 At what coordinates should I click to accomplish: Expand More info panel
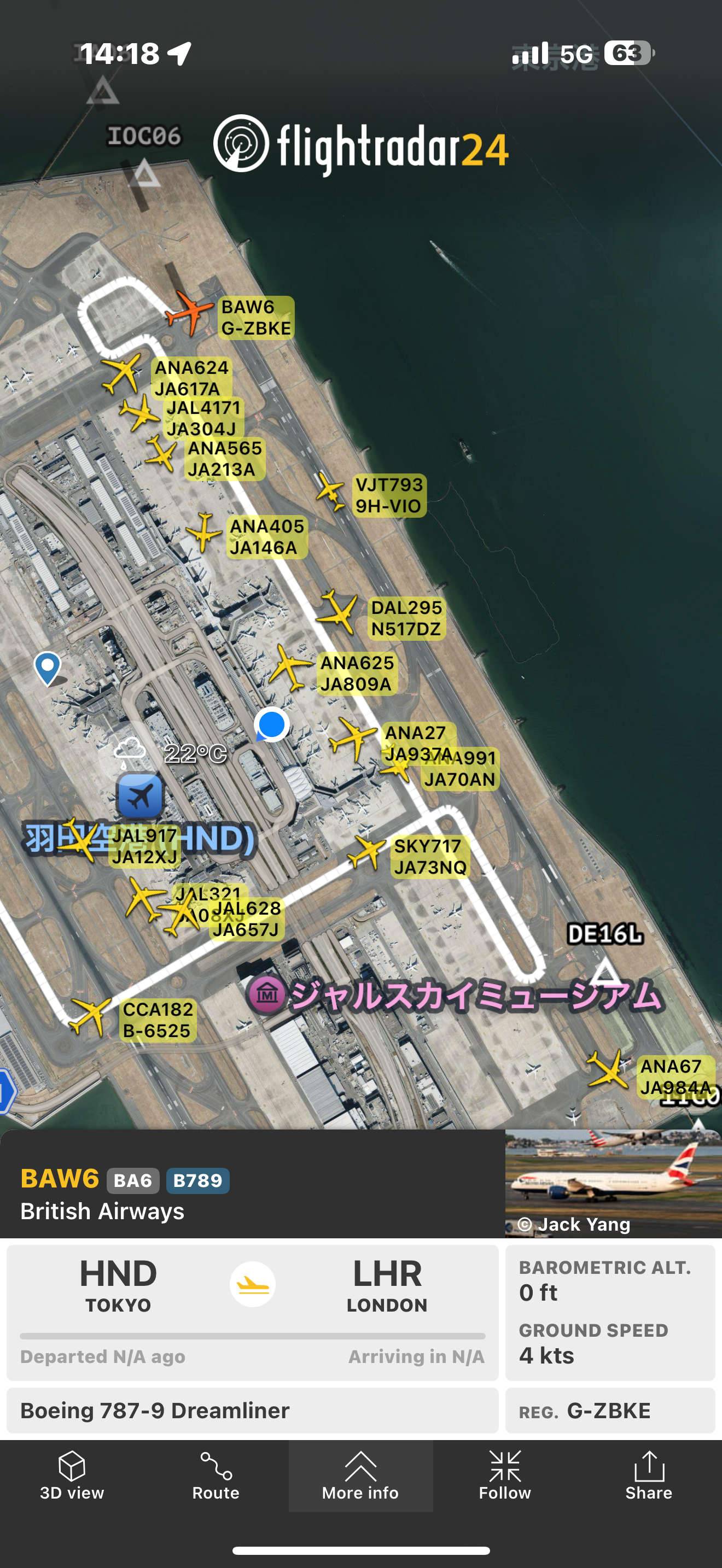(360, 1475)
